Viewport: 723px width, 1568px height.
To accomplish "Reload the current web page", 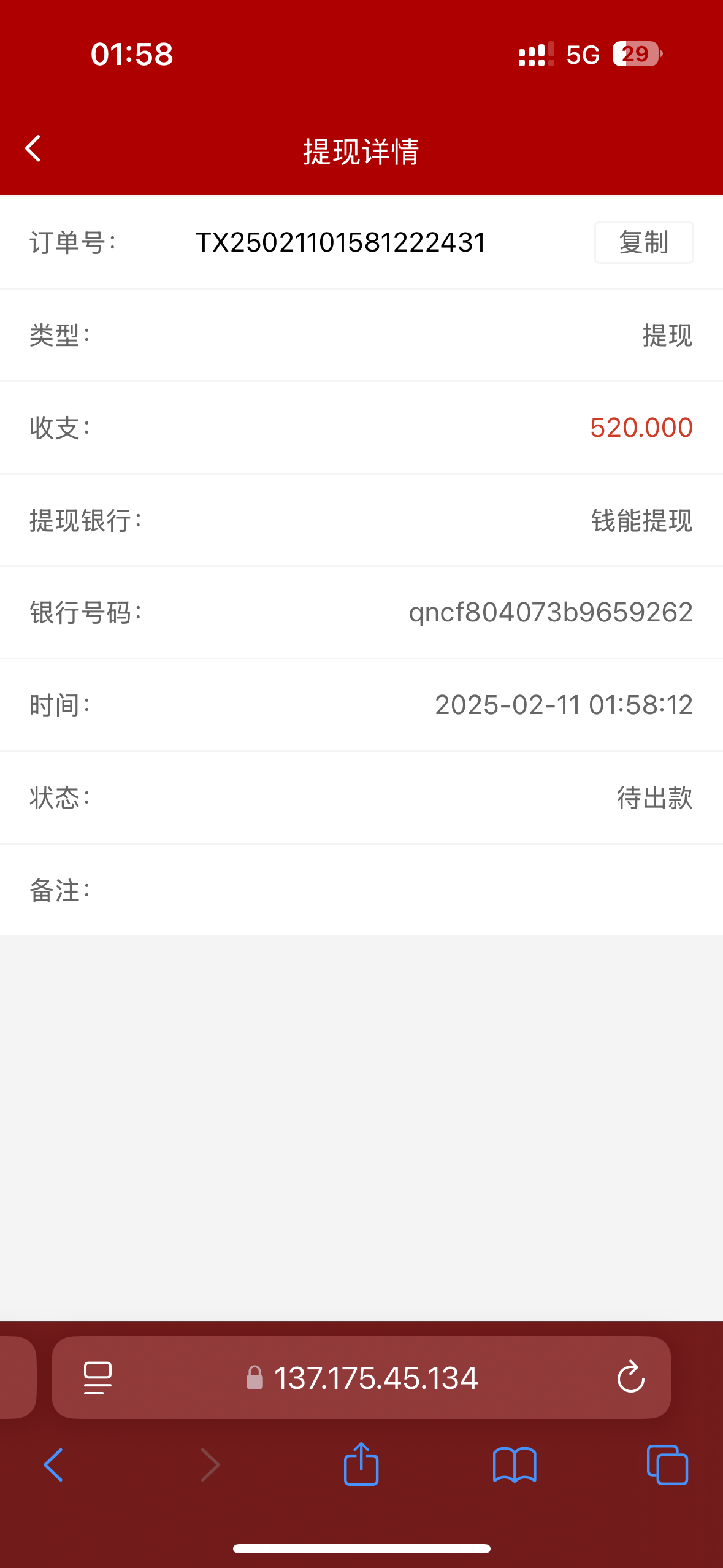I will pyautogui.click(x=630, y=1378).
